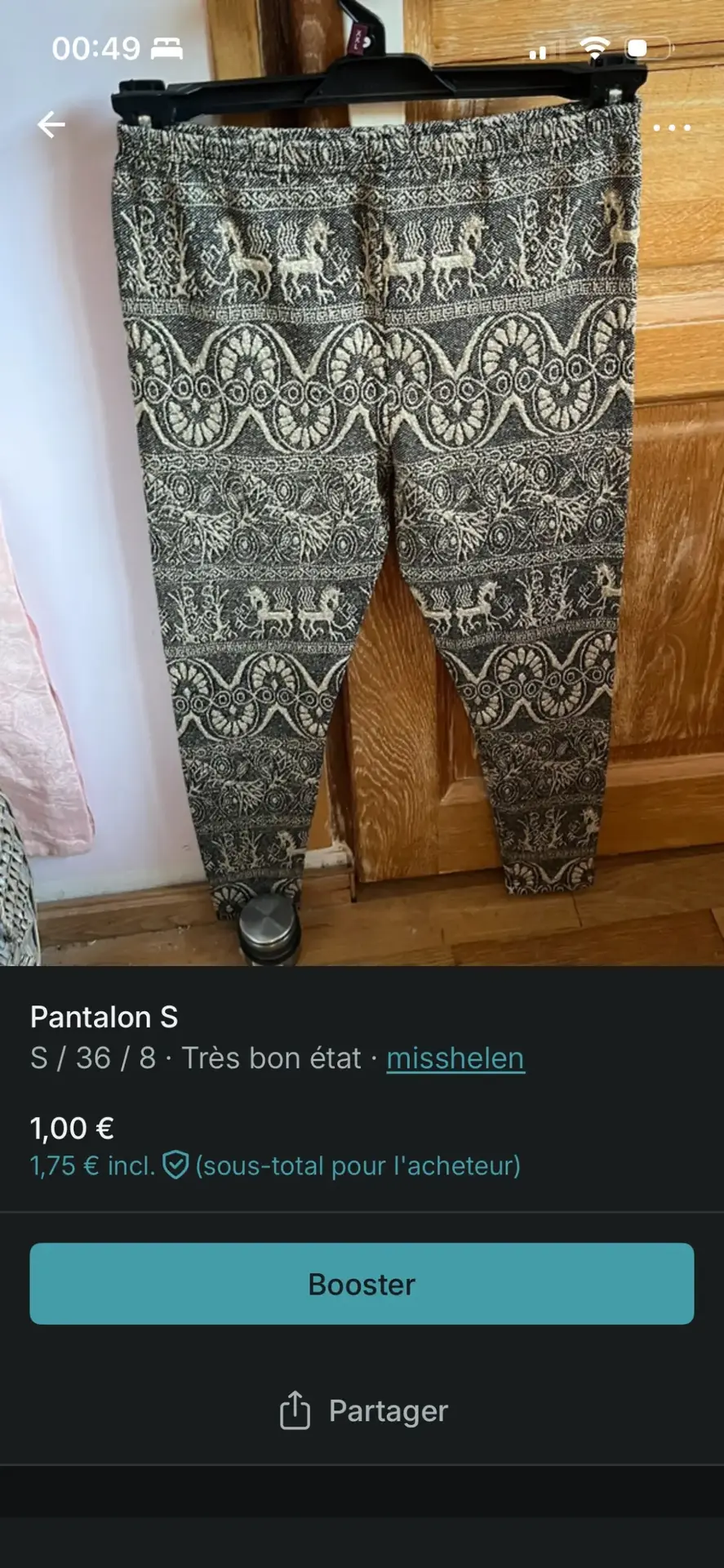The image size is (724, 1568).
Task: Open the three-dot overflow menu
Action: pos(672,127)
